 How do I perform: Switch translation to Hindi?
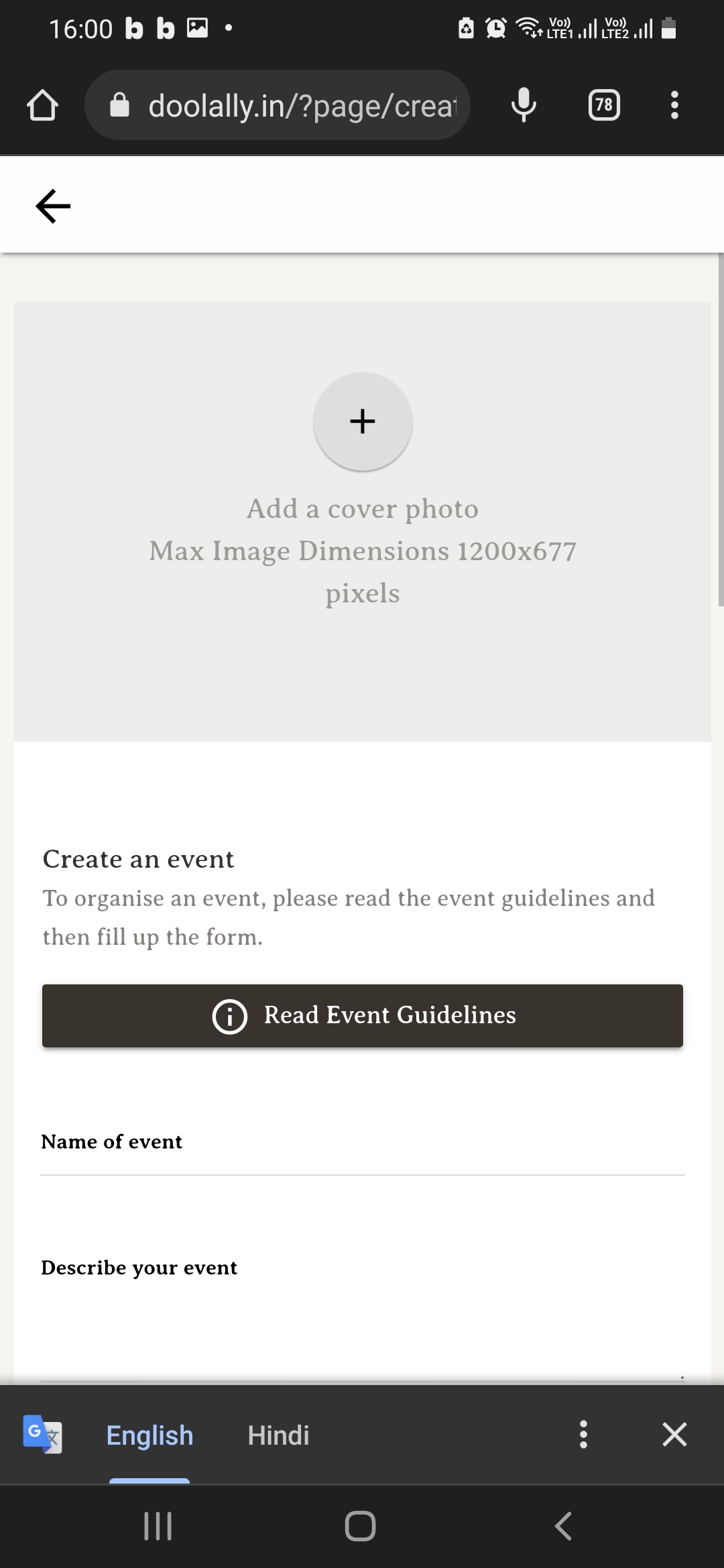pyautogui.click(x=278, y=1435)
